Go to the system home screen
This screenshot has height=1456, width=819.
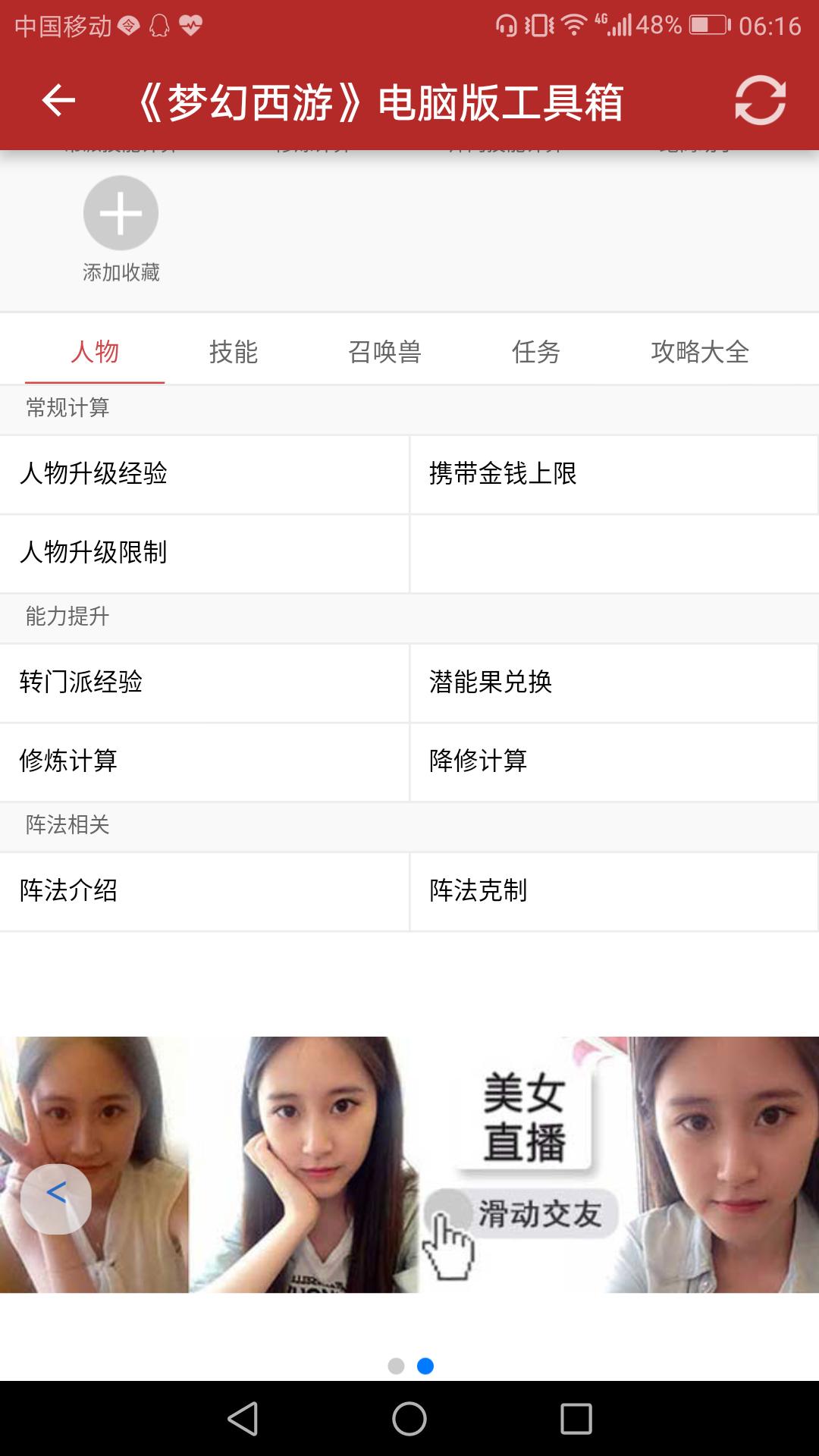pos(409,1418)
